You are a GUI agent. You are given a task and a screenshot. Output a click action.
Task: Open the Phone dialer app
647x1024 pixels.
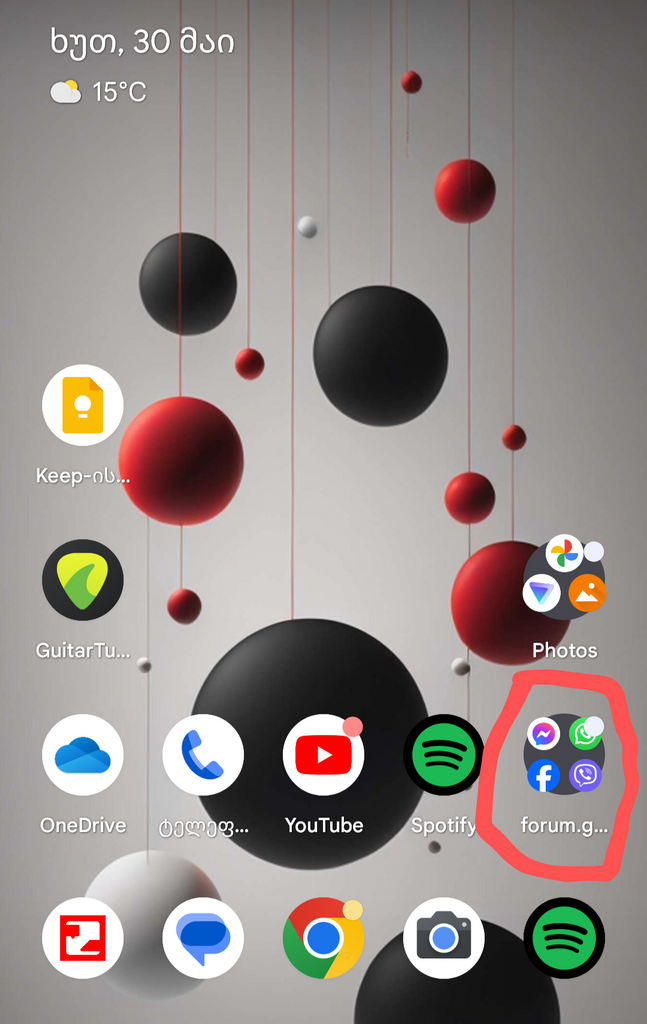(203, 756)
